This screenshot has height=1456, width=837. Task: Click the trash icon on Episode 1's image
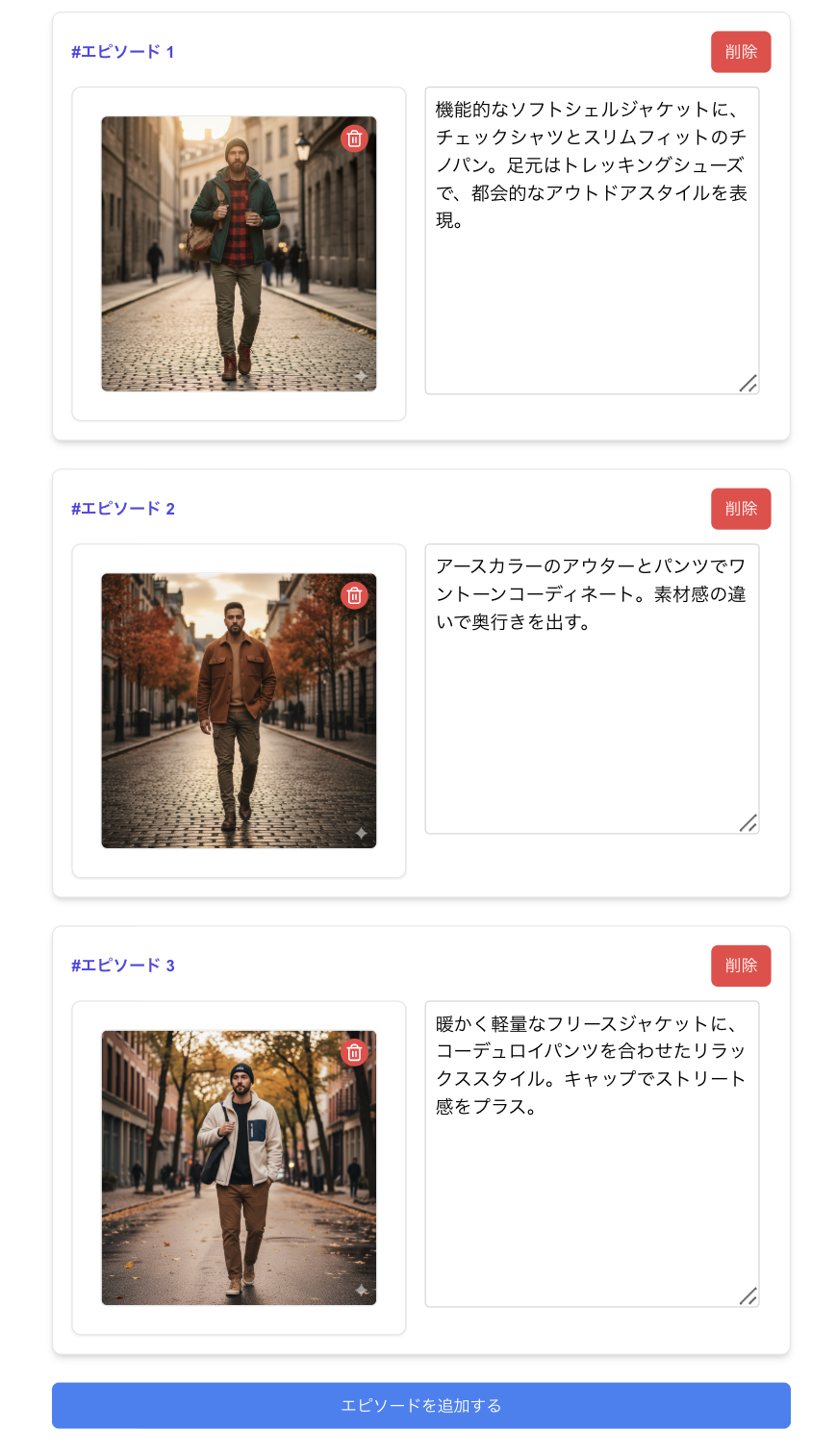(354, 138)
